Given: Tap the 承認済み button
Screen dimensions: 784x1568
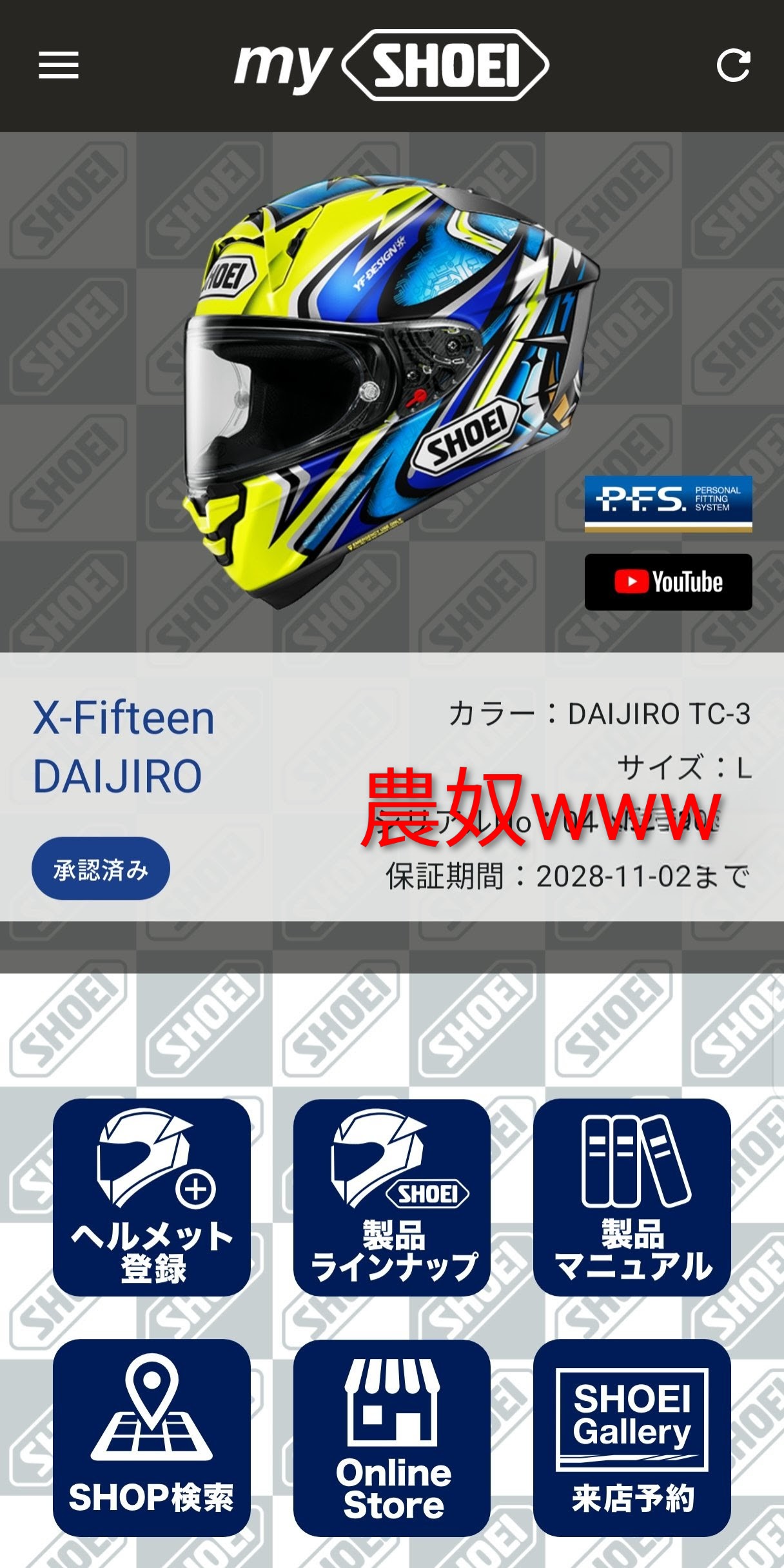Looking at the screenshot, I should 101,869.
